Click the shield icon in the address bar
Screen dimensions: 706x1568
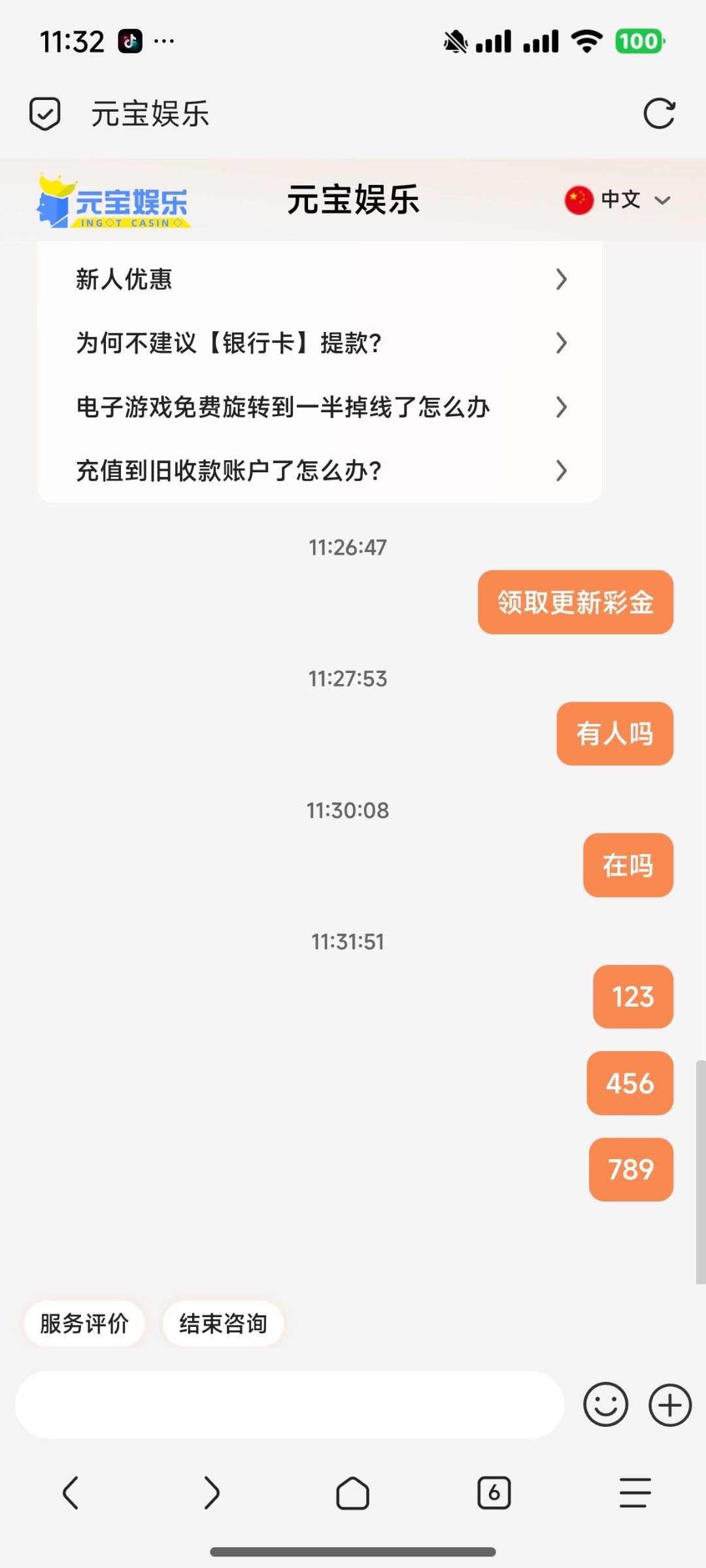coord(44,114)
